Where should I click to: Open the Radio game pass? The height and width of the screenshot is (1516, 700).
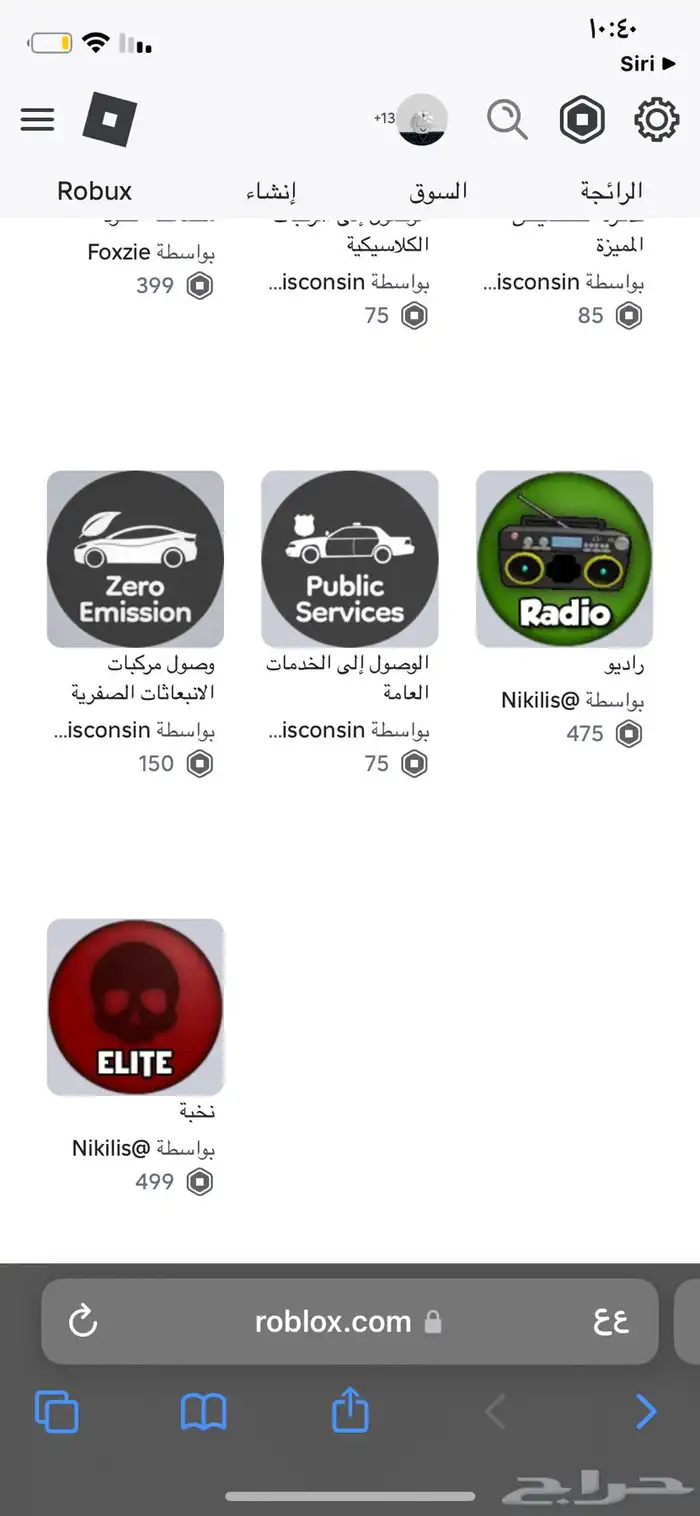[x=564, y=559]
